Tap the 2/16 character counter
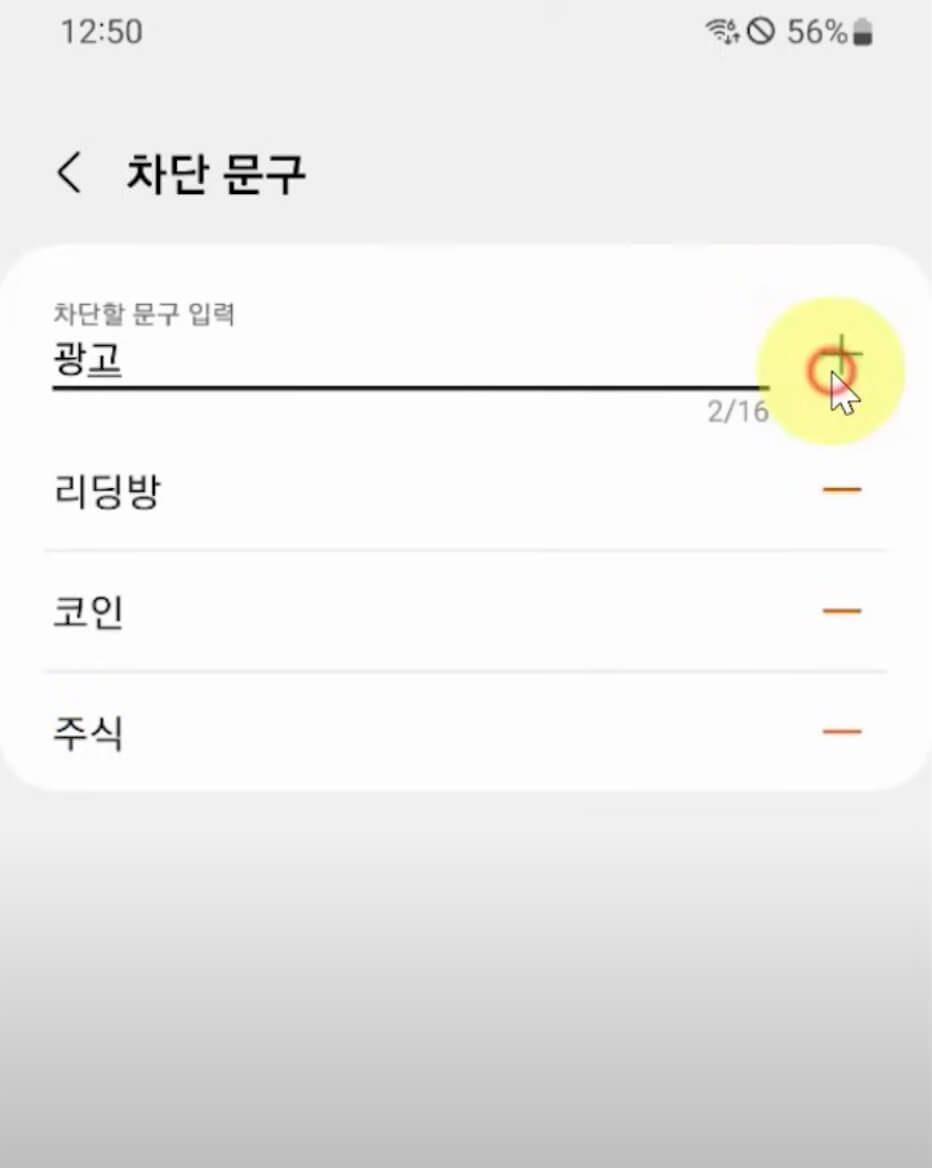The height and width of the screenshot is (1168, 932). (735, 411)
